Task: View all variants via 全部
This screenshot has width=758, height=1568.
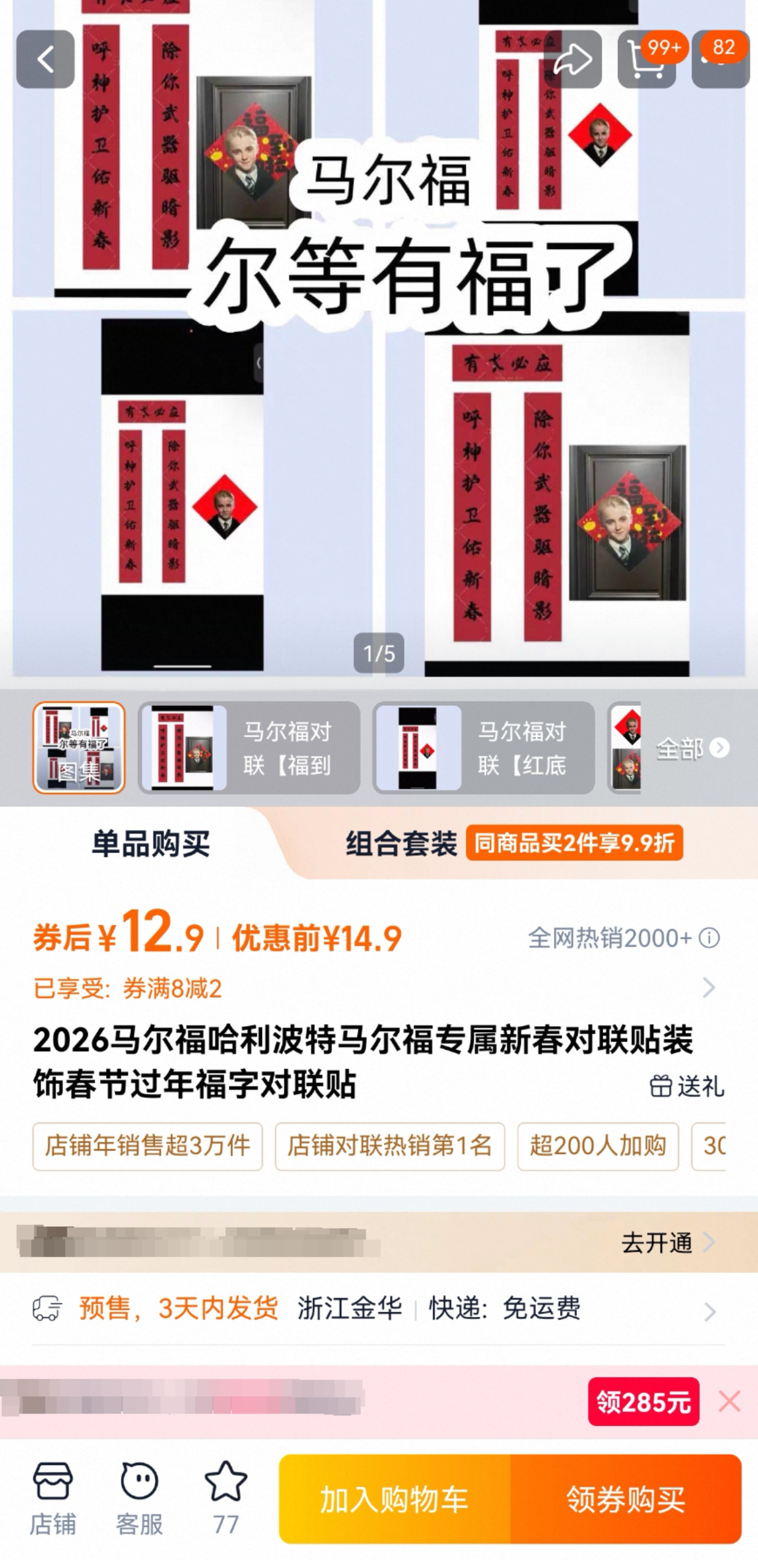Action: pos(692,749)
